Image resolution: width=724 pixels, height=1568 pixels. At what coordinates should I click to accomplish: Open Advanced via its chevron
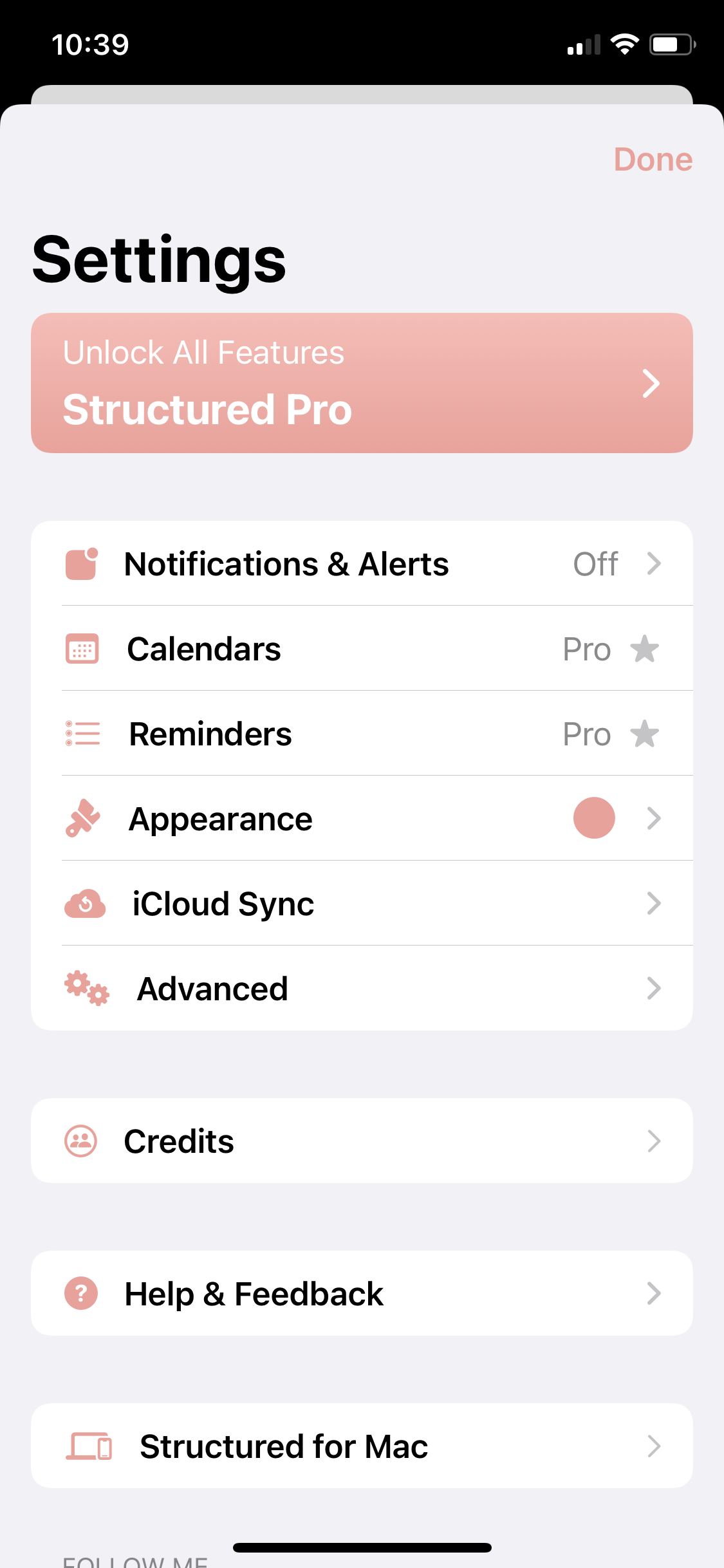coord(654,989)
